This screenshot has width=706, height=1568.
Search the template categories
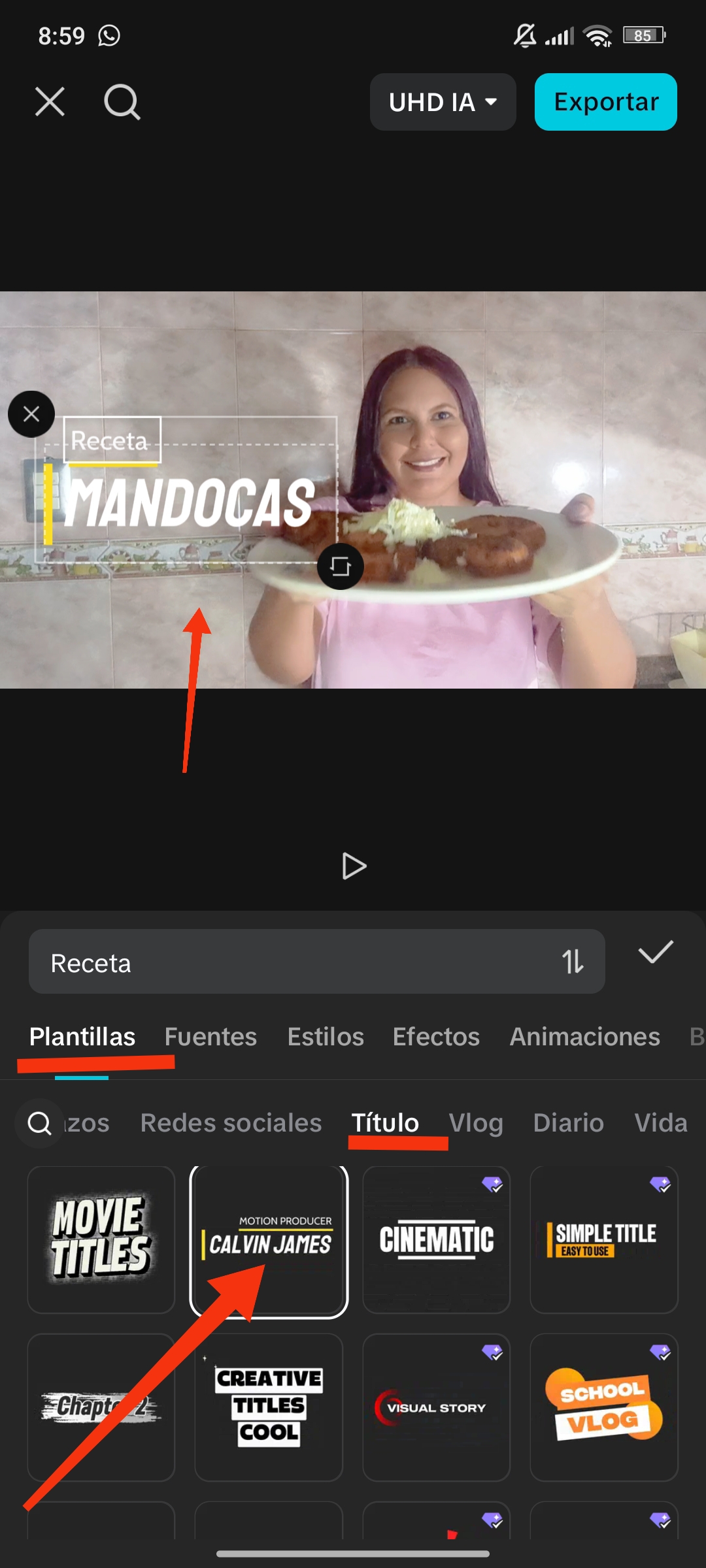tap(39, 1124)
